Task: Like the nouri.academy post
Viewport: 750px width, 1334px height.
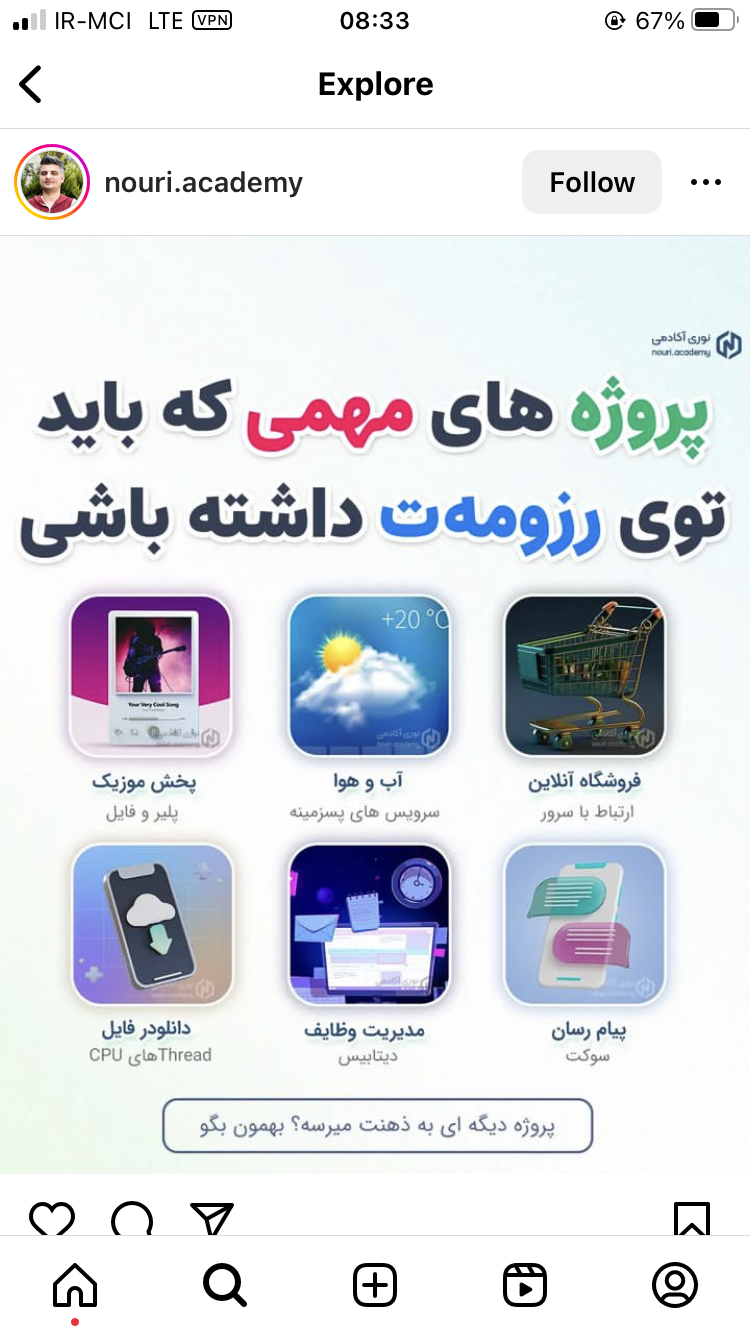Action: point(52,1219)
